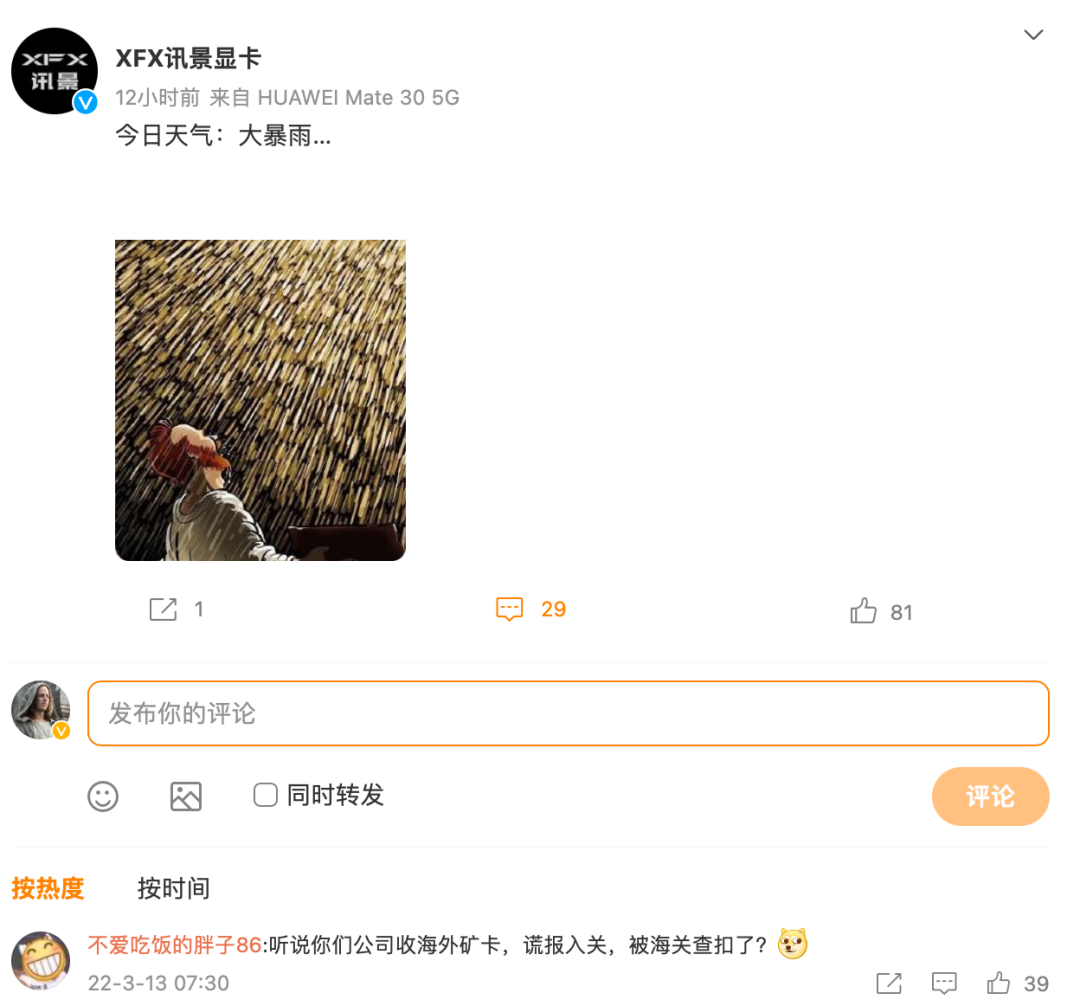Expand the post options chevron
1080x1006 pixels.
[x=1033, y=35]
